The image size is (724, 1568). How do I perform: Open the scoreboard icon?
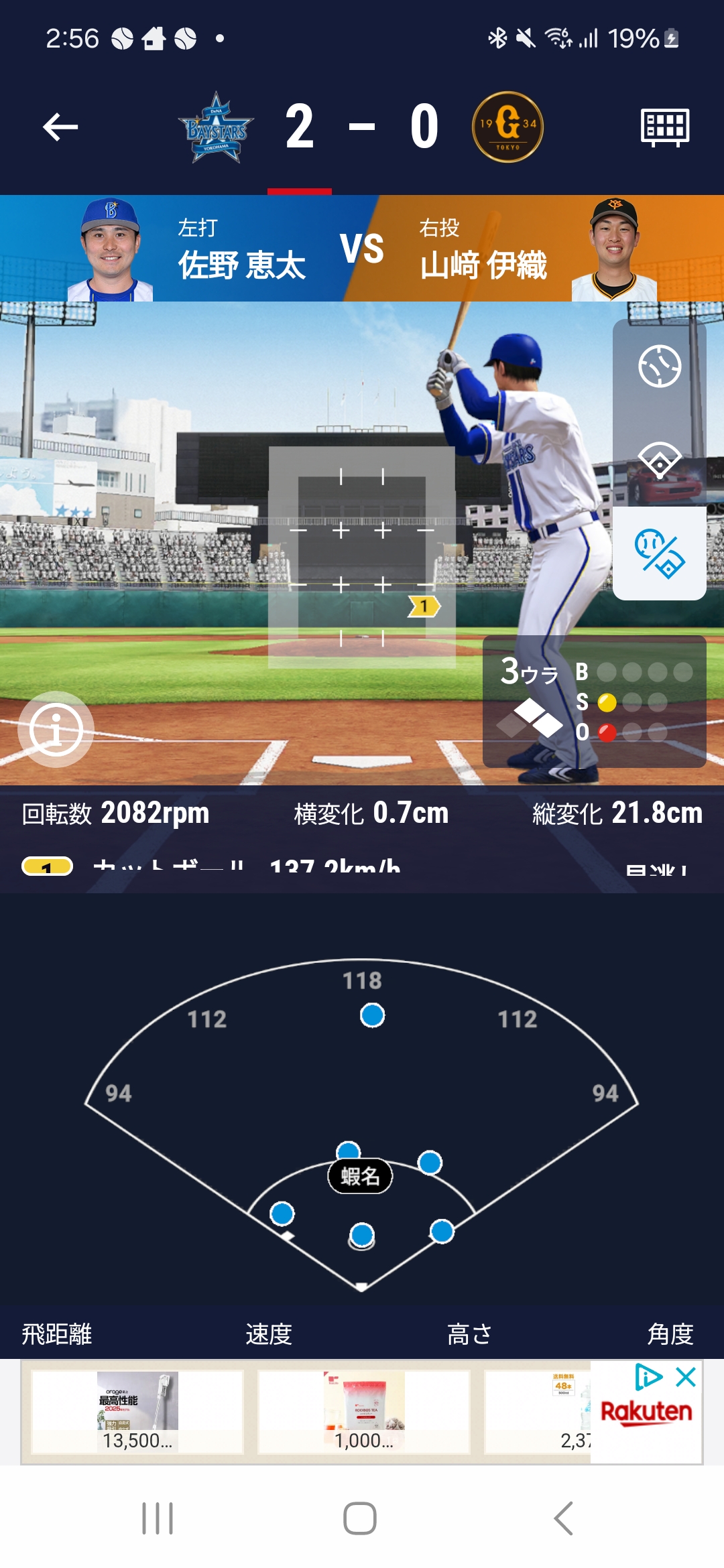(x=664, y=127)
